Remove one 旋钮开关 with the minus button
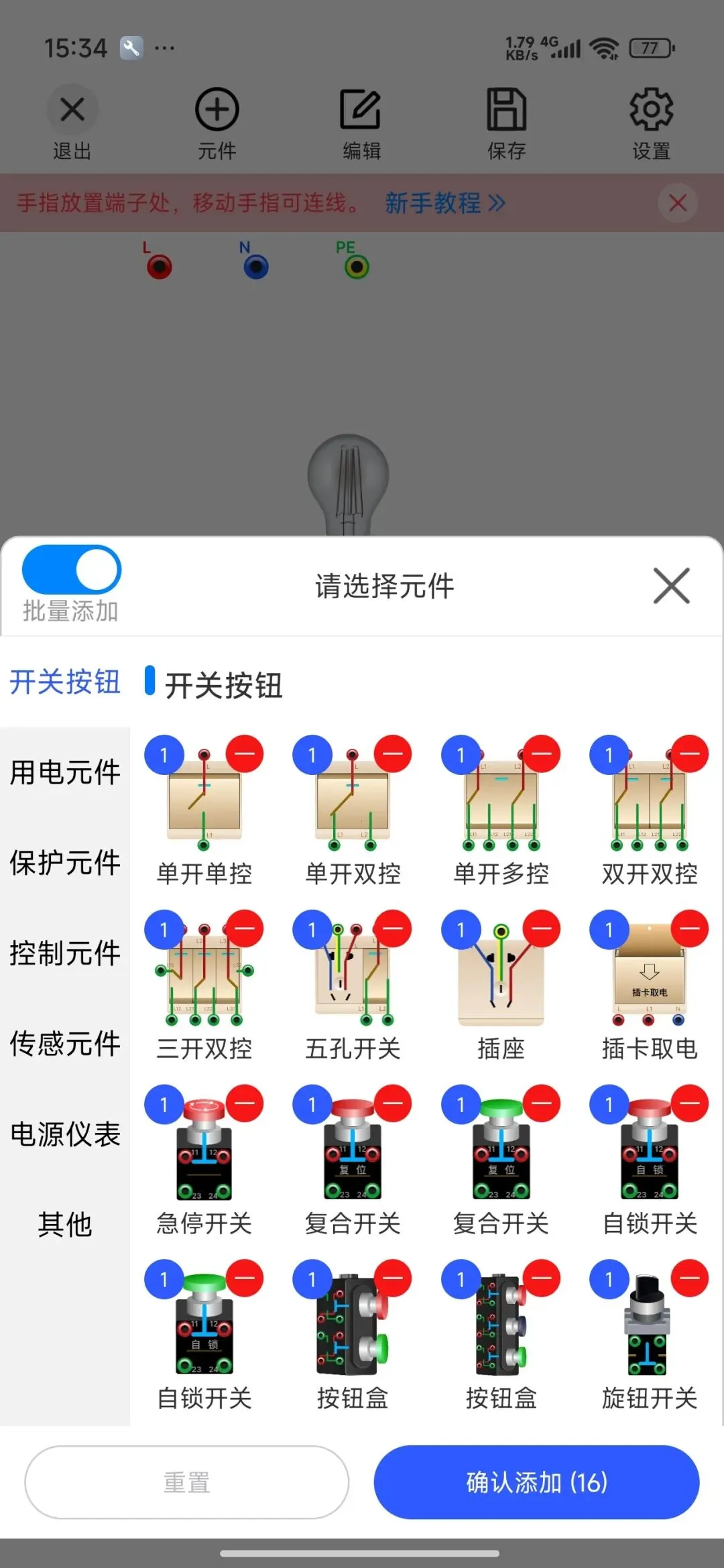Image resolution: width=724 pixels, height=1568 pixels. click(x=690, y=1279)
